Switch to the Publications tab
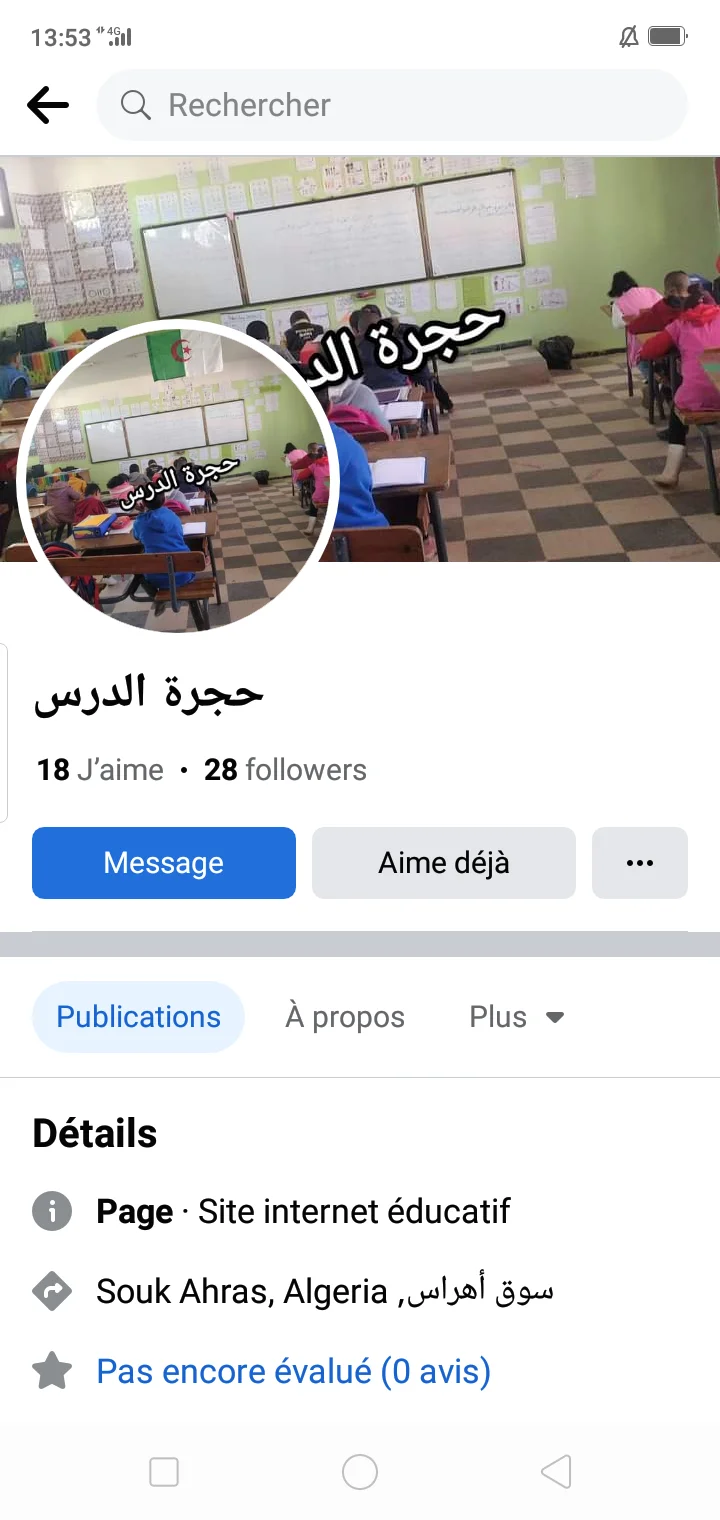The width and height of the screenshot is (720, 1520). (138, 1017)
